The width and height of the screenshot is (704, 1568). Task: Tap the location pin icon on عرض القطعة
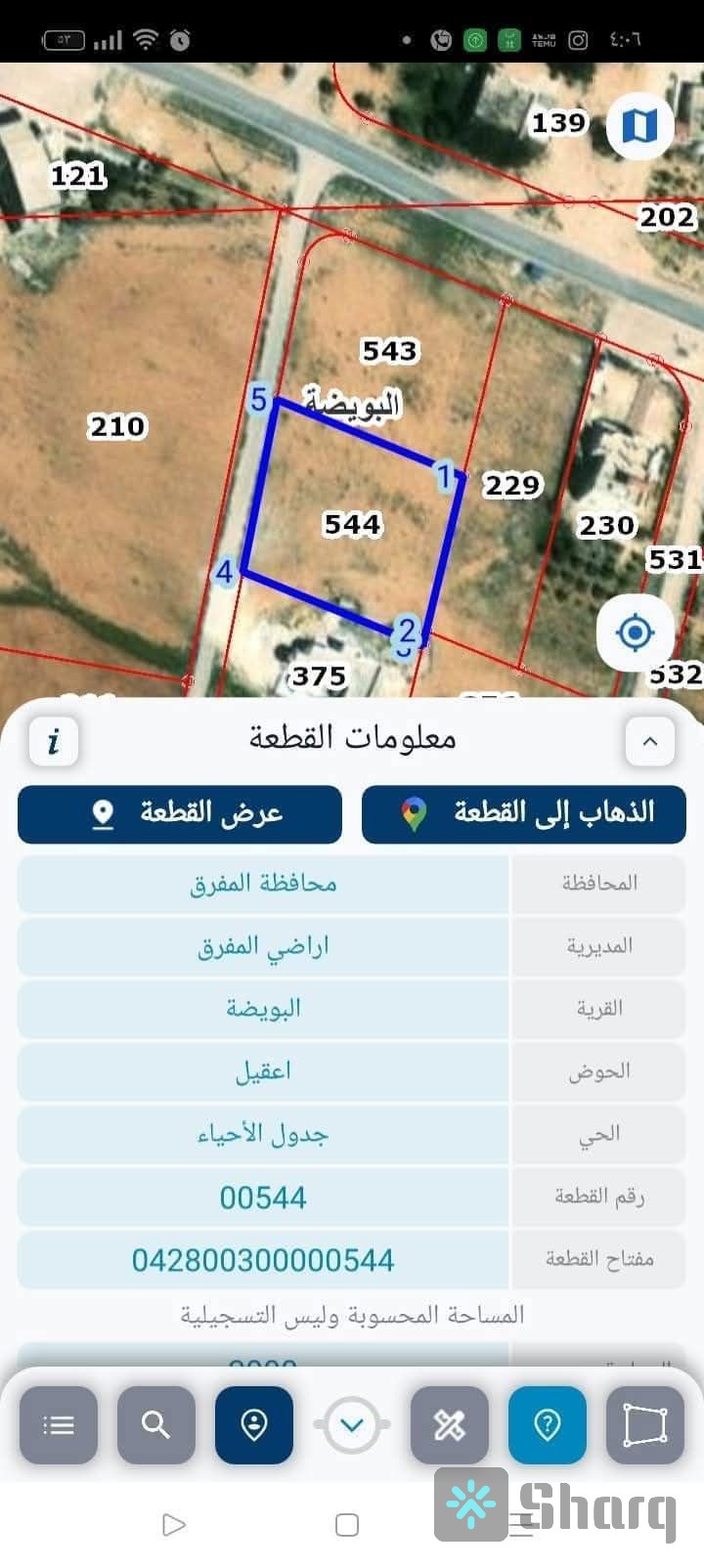[x=102, y=814]
